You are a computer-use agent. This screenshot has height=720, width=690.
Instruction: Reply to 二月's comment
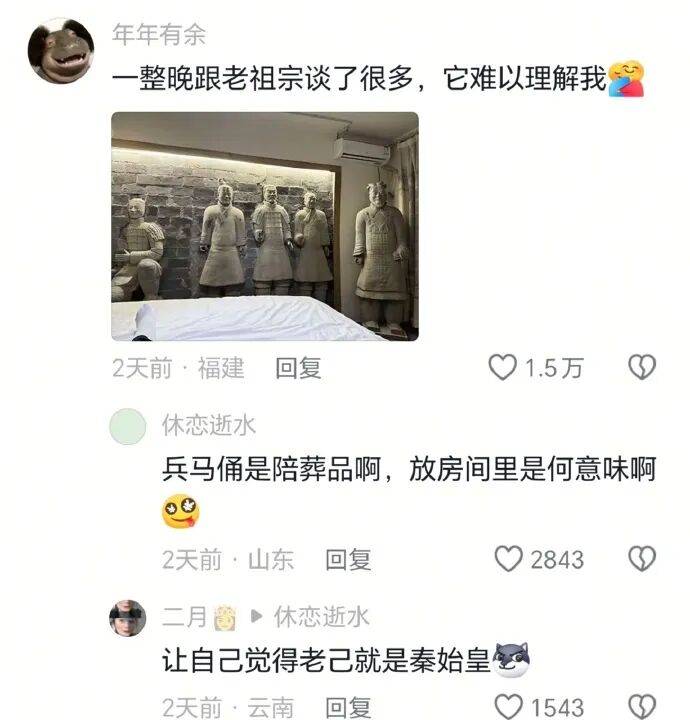(348, 707)
